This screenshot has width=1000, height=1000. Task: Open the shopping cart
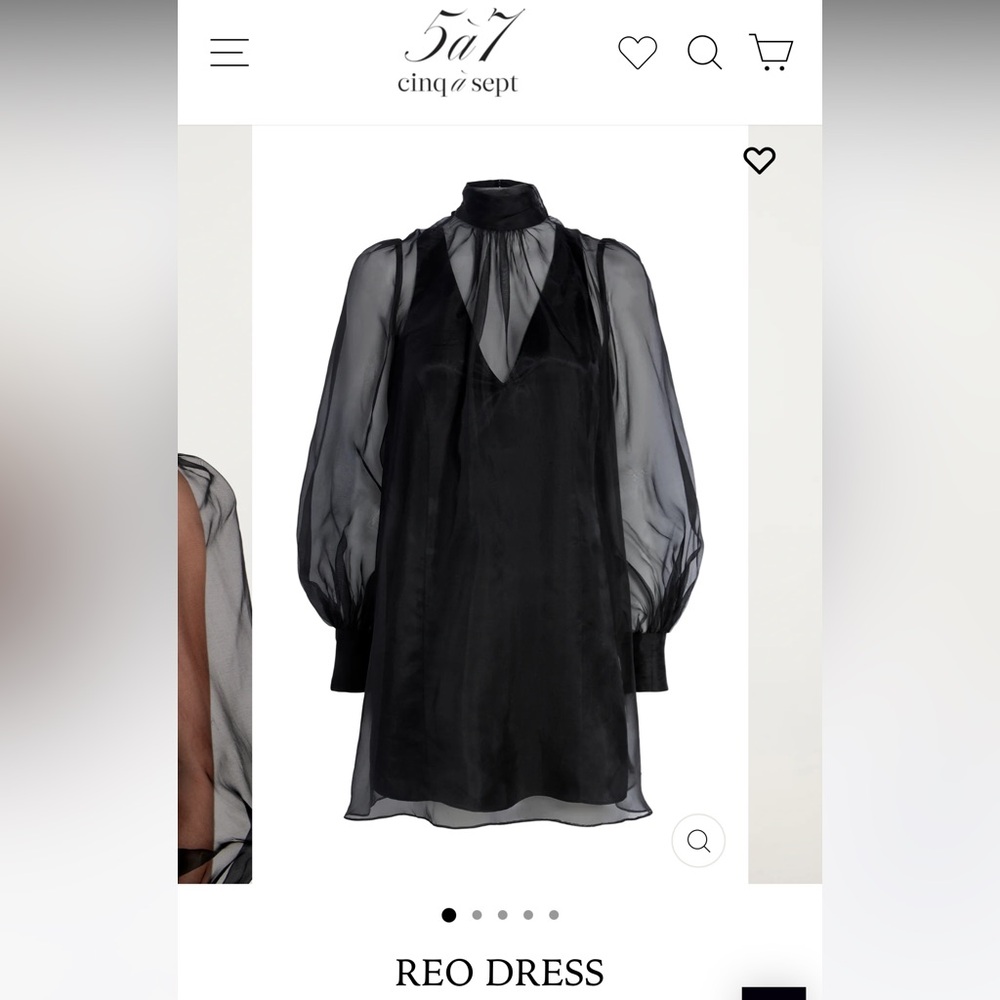click(x=771, y=52)
